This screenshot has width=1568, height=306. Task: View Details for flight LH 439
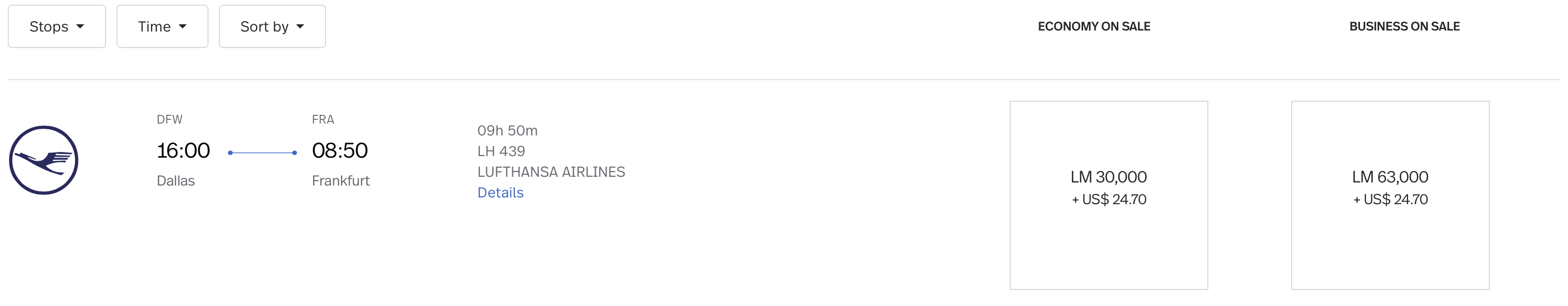click(x=500, y=193)
